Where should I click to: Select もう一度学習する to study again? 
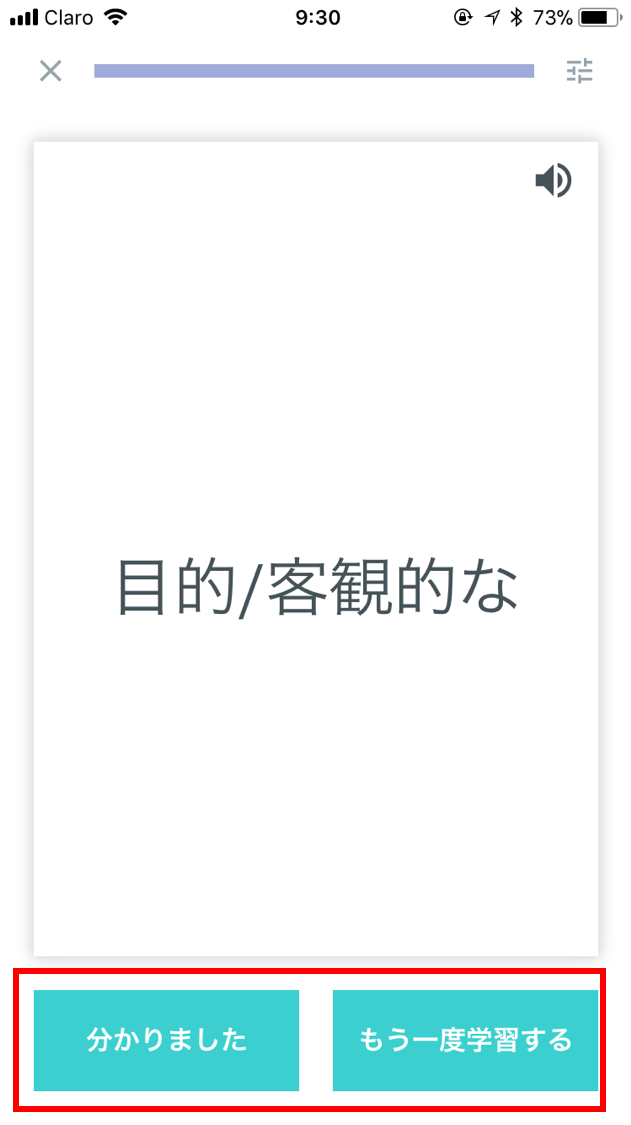[465, 1040]
